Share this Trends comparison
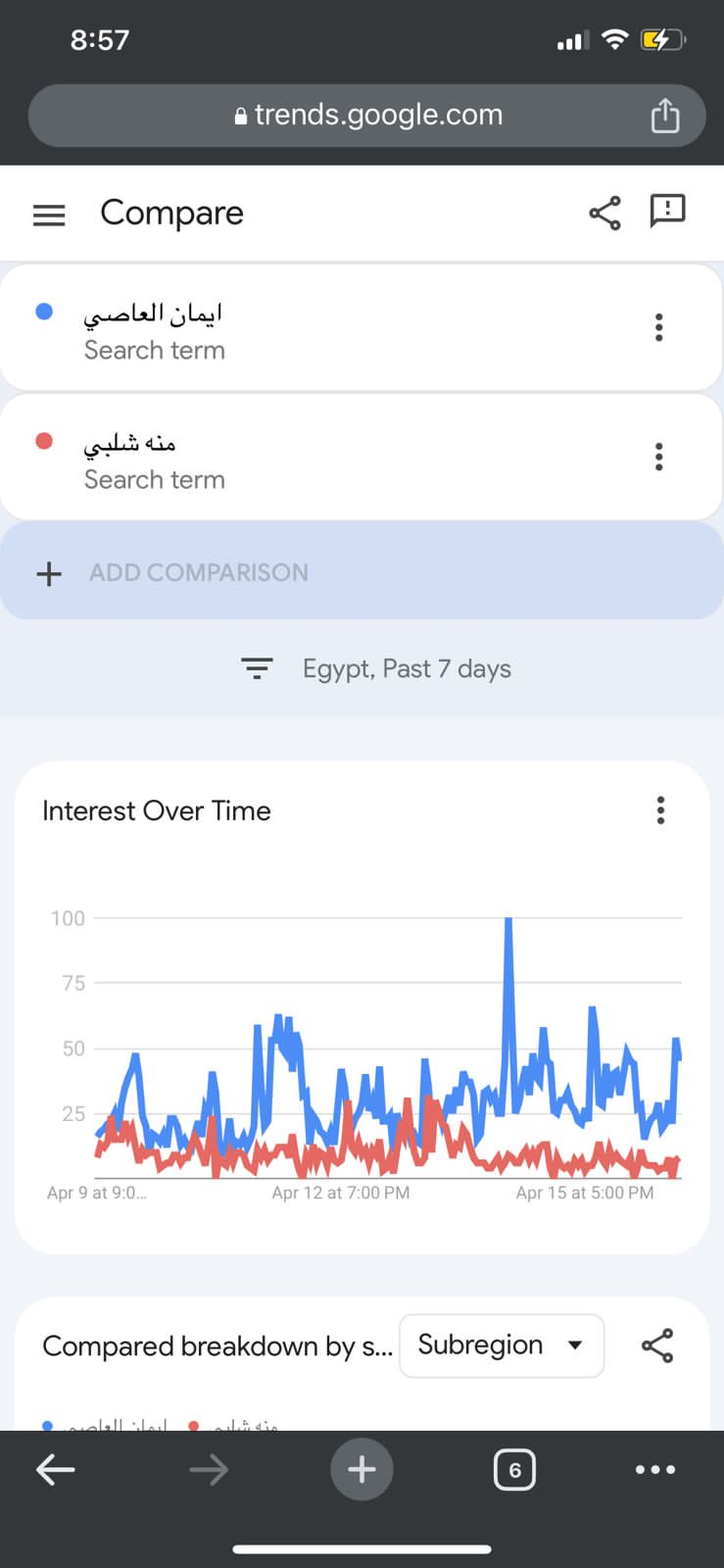The width and height of the screenshot is (724, 1568). tap(604, 213)
